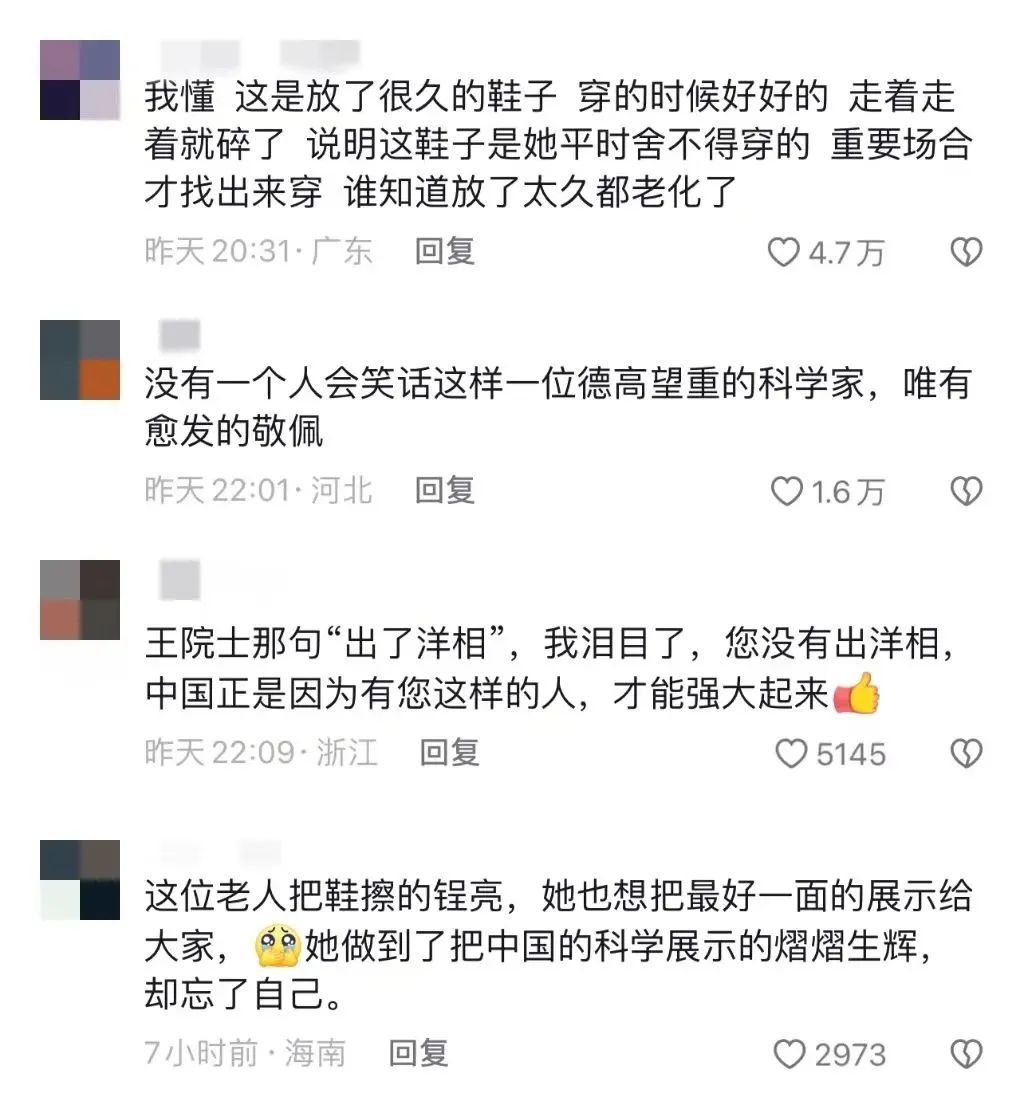Open avatar of the 河北 commenter
This screenshot has width=1024, height=1101.
point(80,360)
